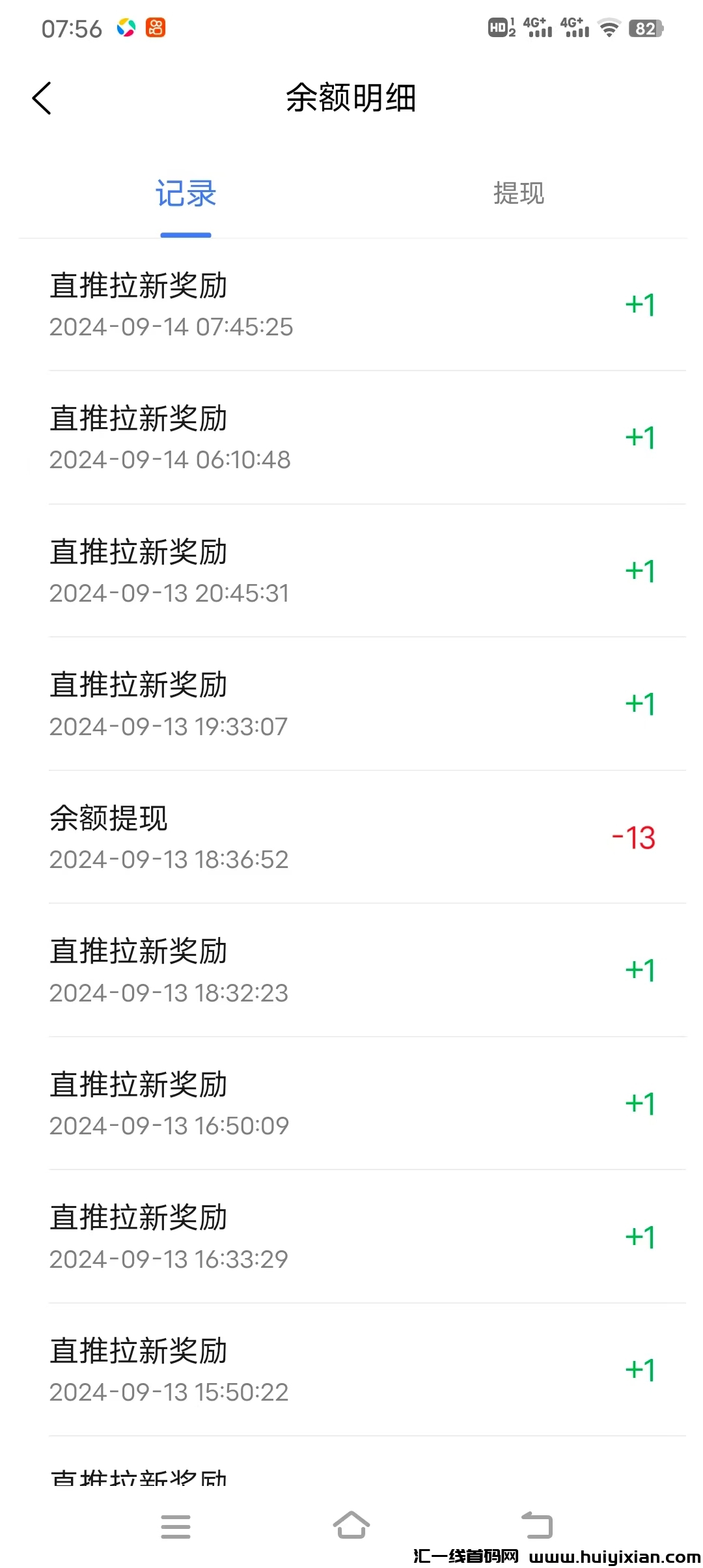
Task: Tap the system home button
Action: tap(351, 1525)
